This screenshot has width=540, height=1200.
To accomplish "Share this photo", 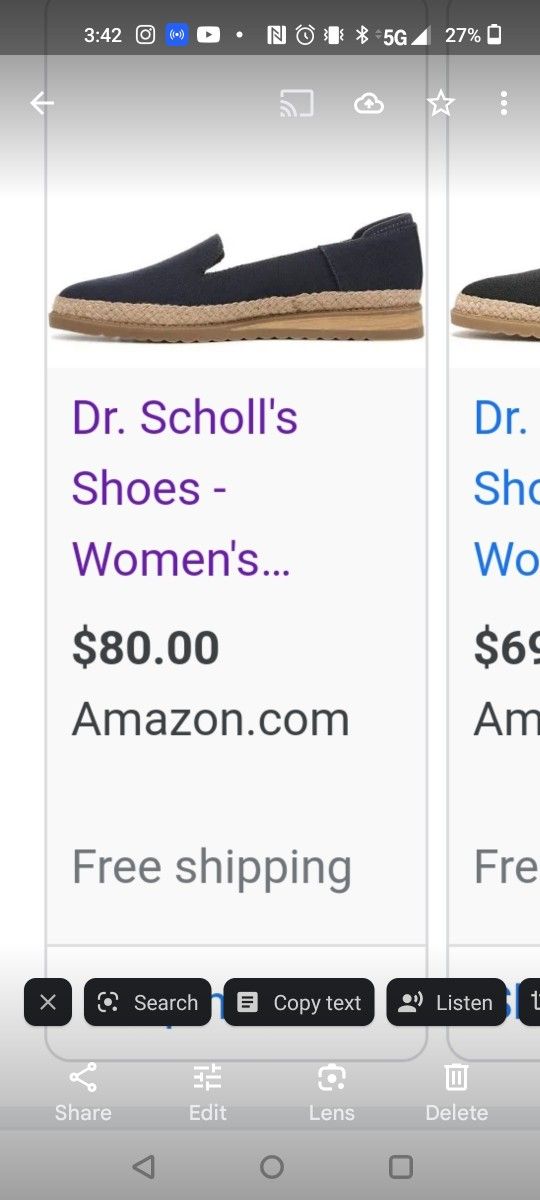I will (83, 1092).
